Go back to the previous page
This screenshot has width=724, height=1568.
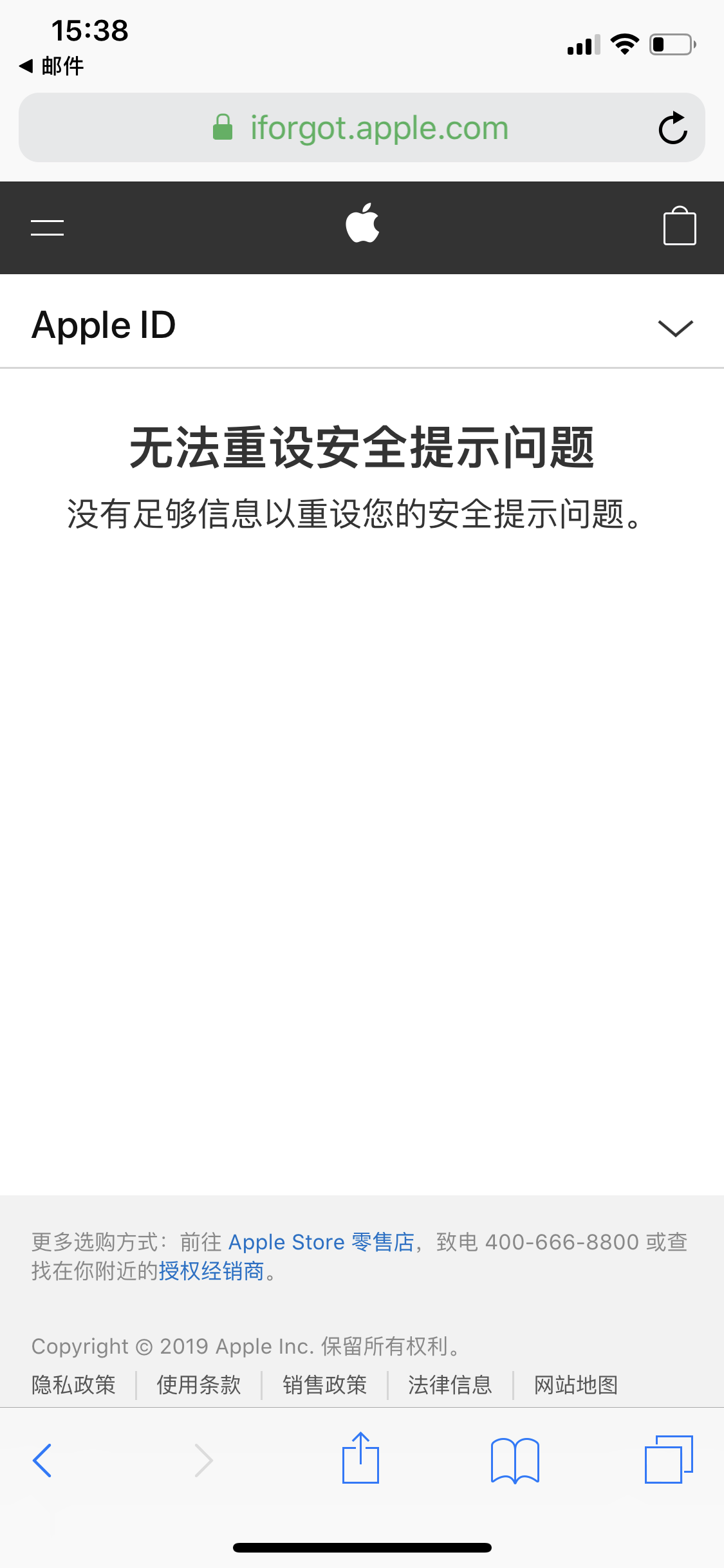tap(42, 1460)
